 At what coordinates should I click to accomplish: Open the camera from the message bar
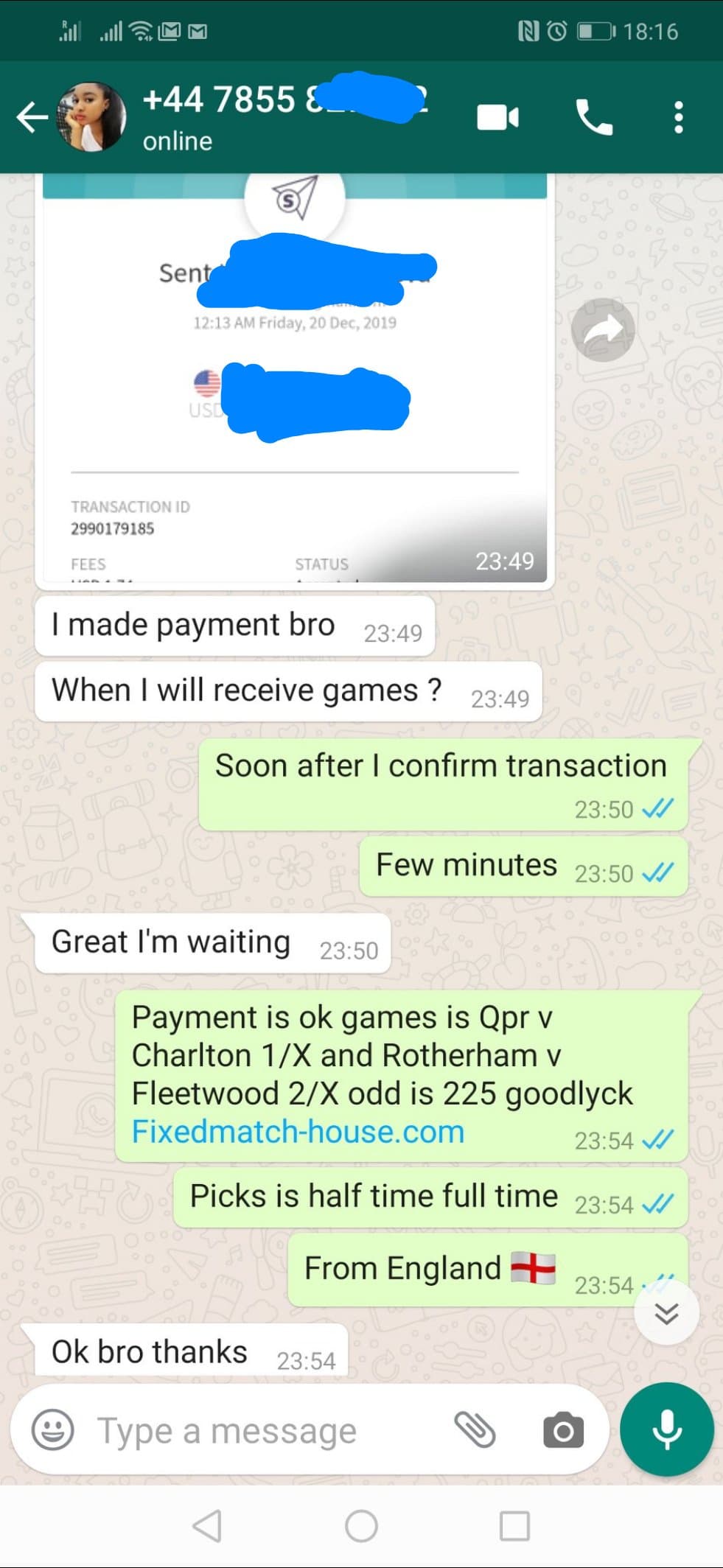pos(563,1430)
